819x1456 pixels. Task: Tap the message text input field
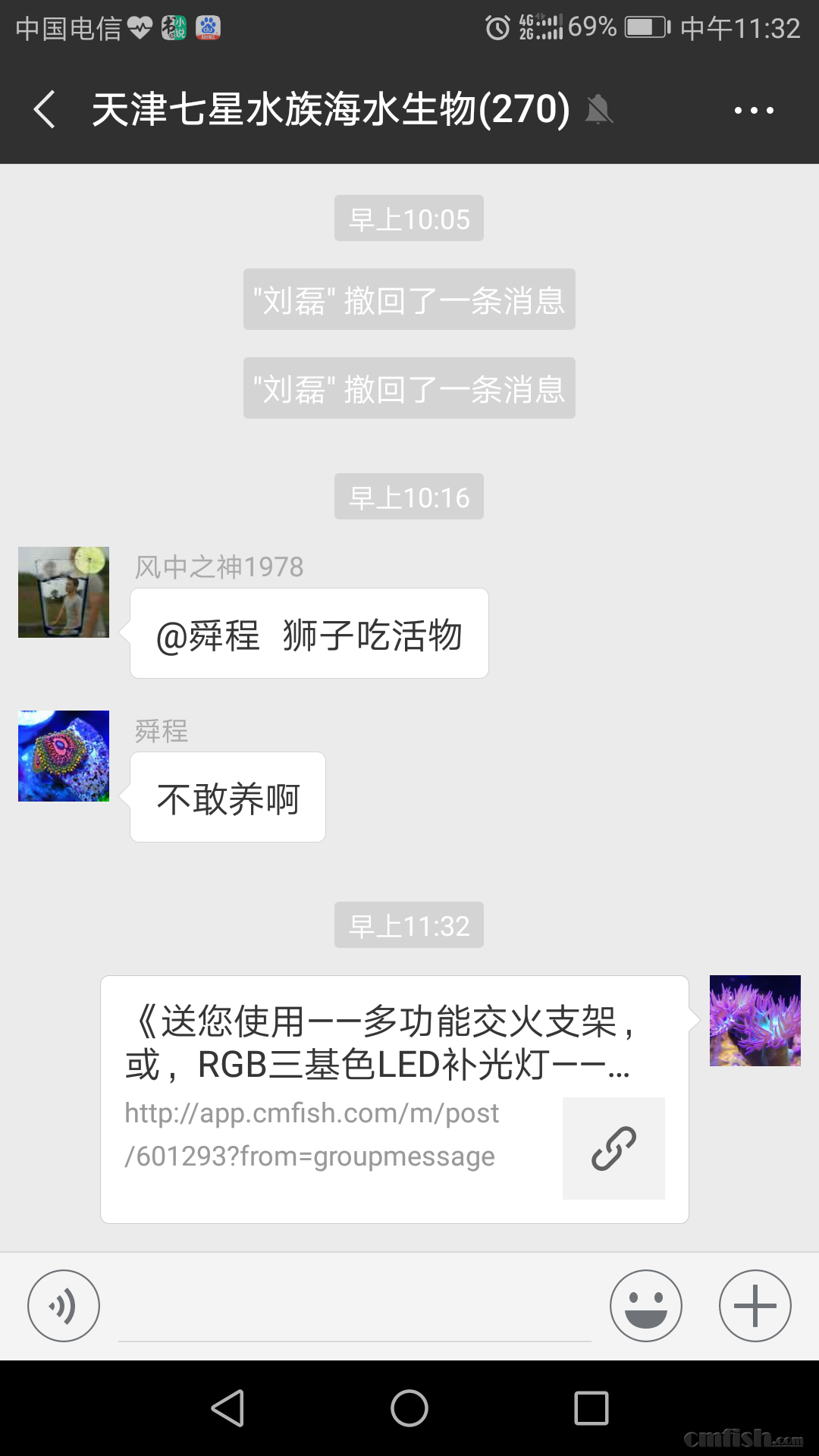coord(356,1306)
